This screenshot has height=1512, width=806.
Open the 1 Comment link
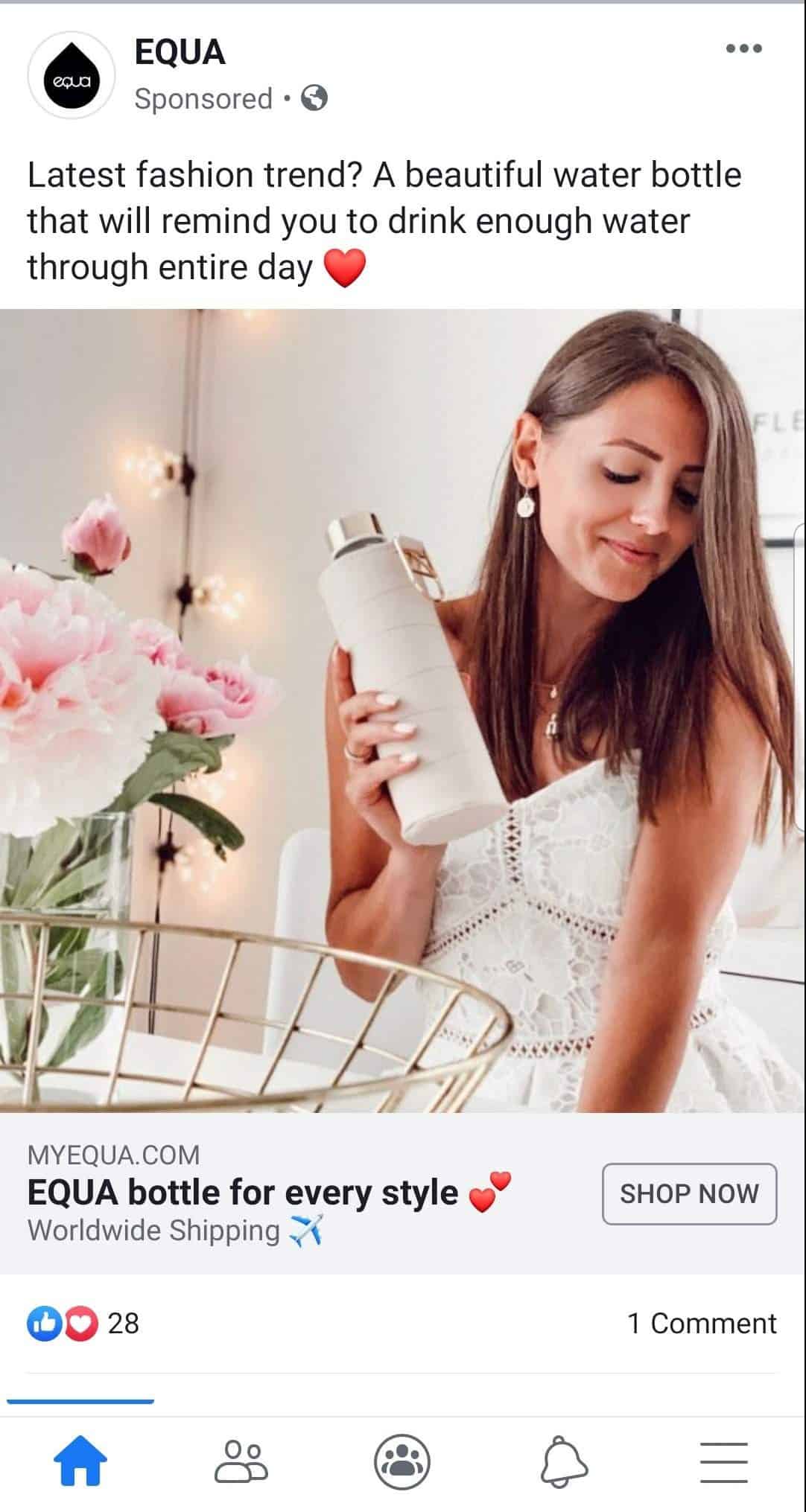[x=702, y=1323]
